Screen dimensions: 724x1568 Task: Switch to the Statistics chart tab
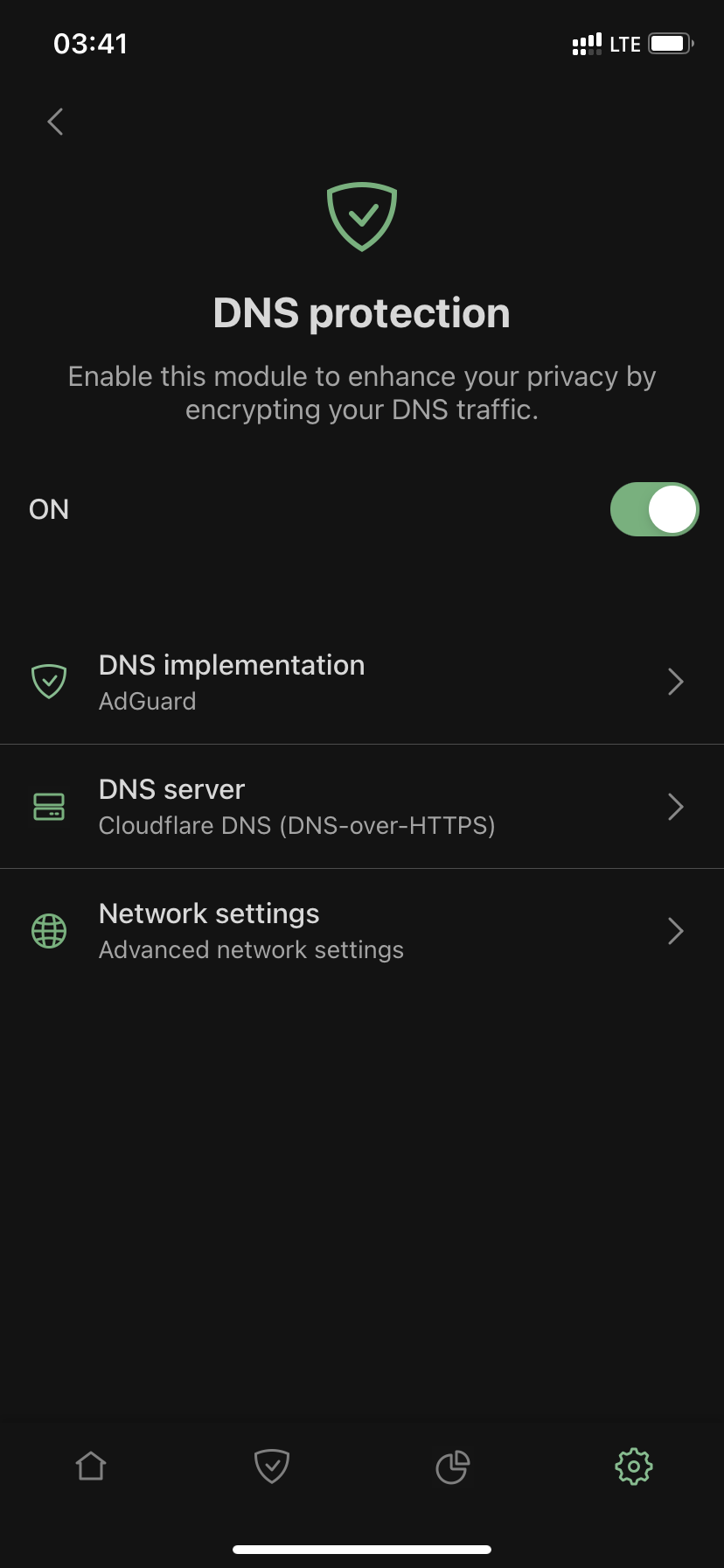[453, 1466]
